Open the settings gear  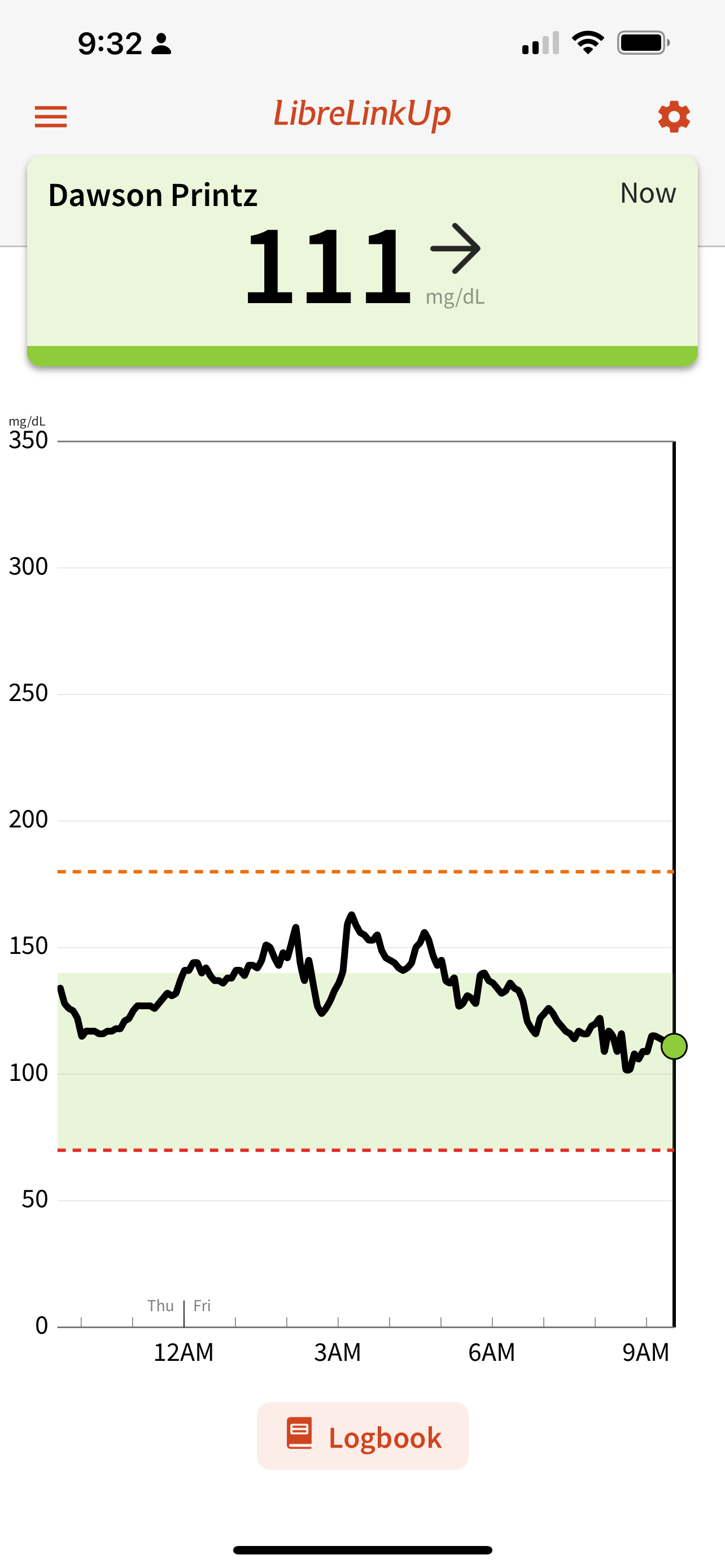674,116
